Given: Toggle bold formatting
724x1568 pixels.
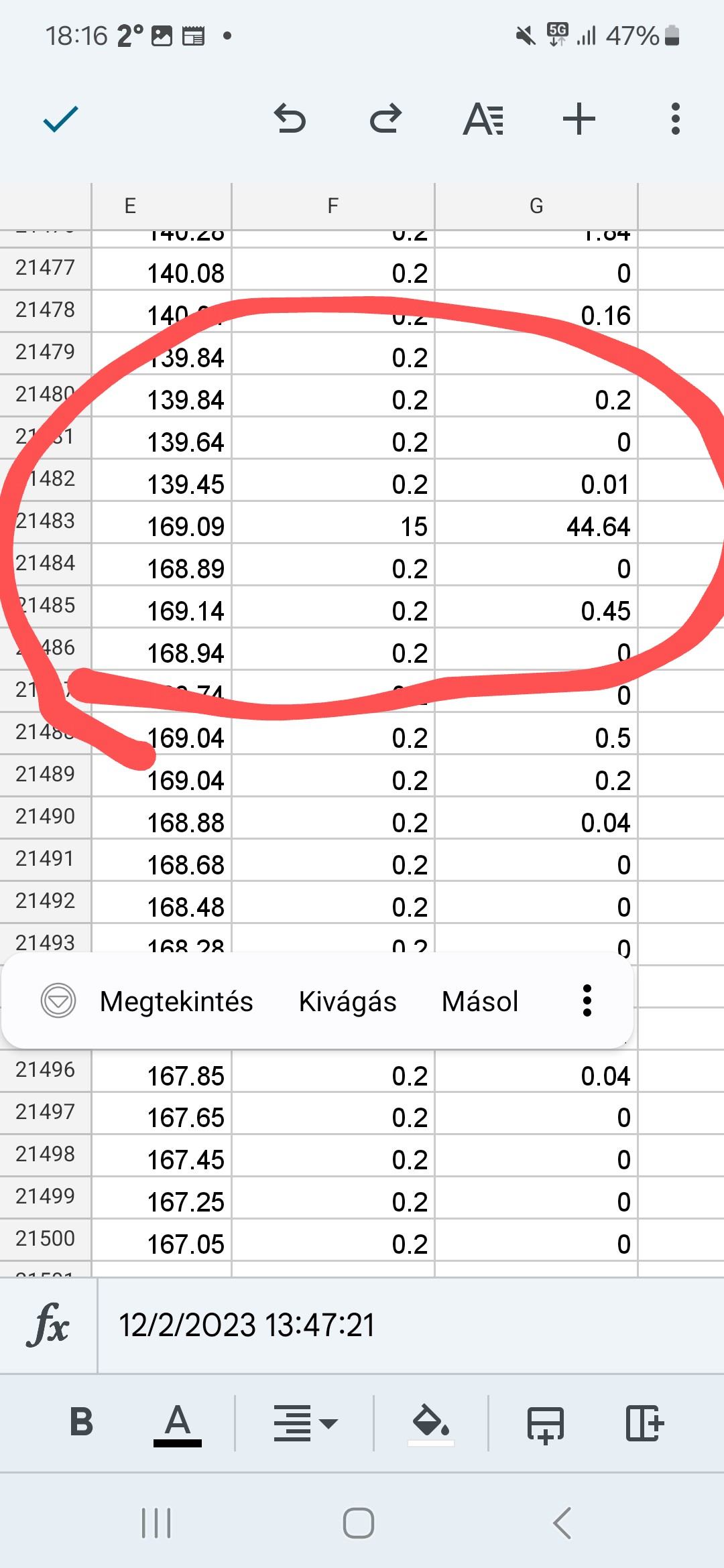Looking at the screenshot, I should click(81, 1422).
